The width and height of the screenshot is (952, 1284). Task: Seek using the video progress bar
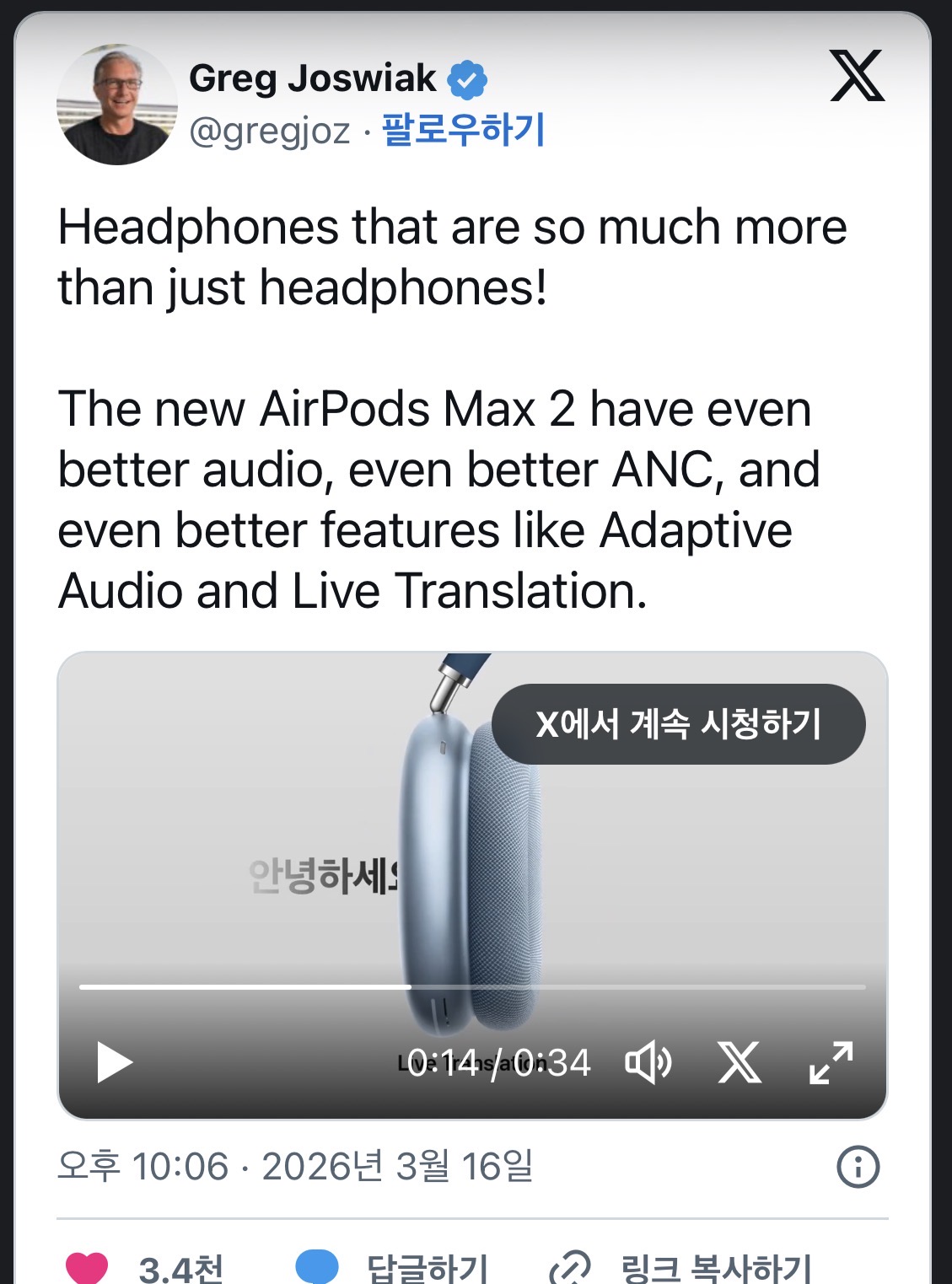[472, 986]
